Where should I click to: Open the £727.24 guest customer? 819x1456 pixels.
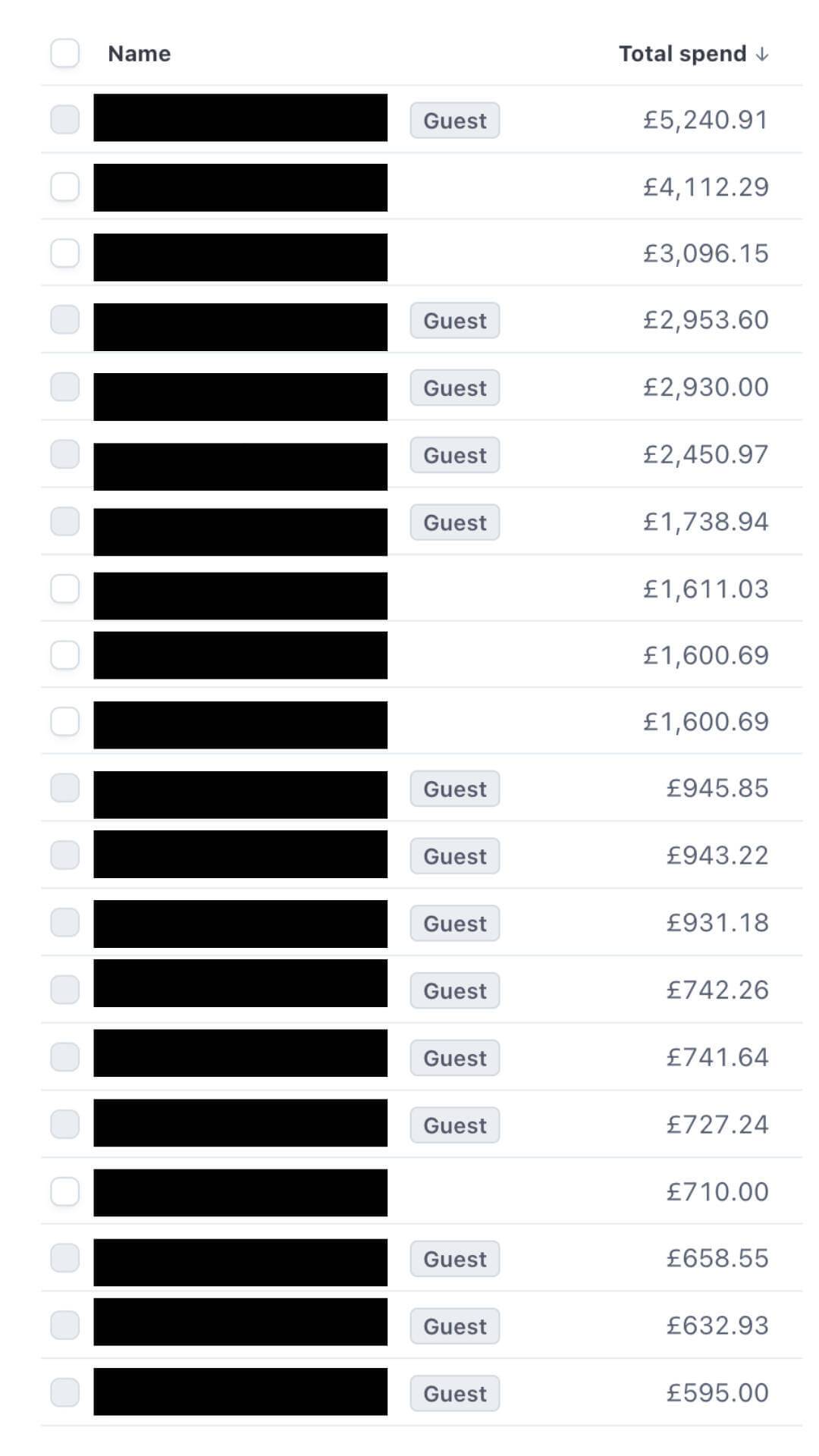422,1125
